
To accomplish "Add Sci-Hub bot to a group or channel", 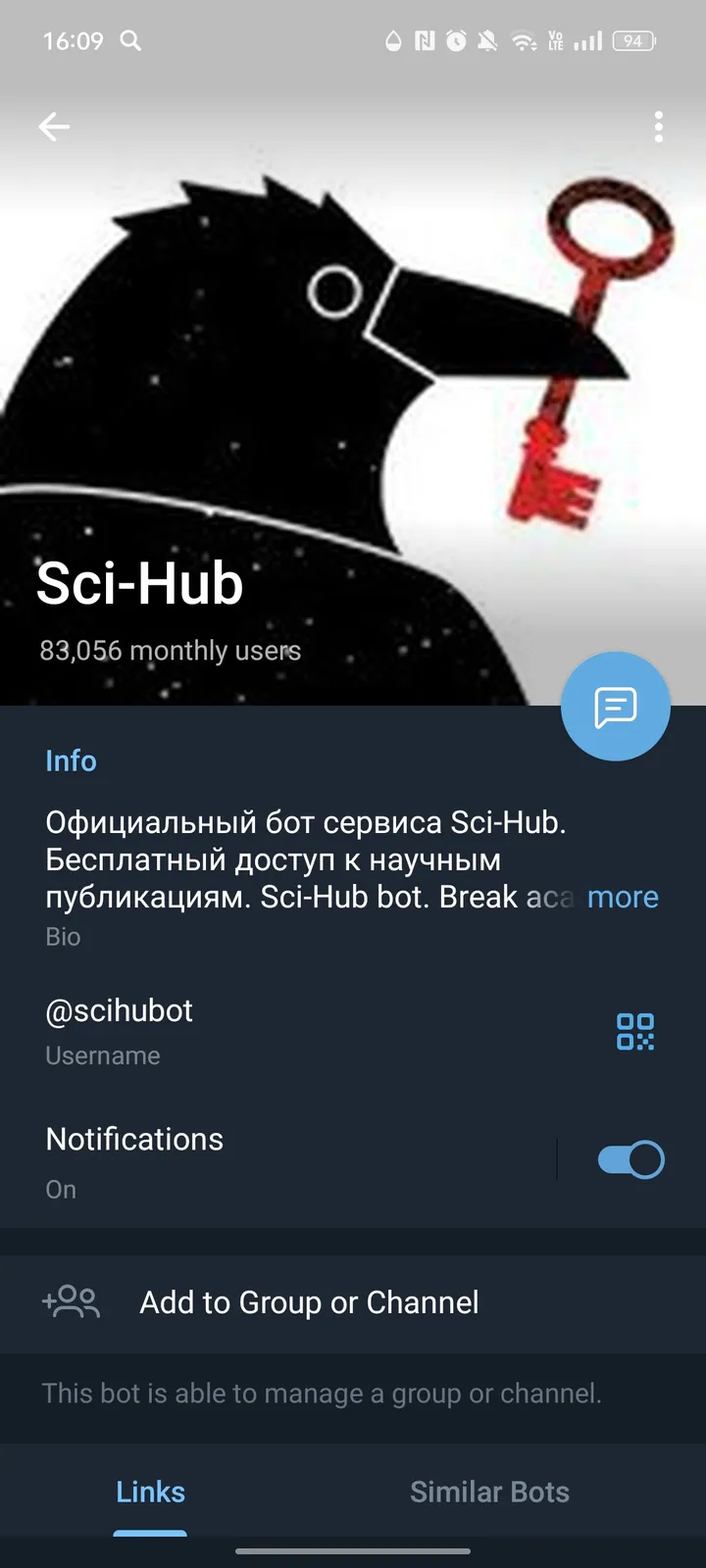I will (x=308, y=1302).
